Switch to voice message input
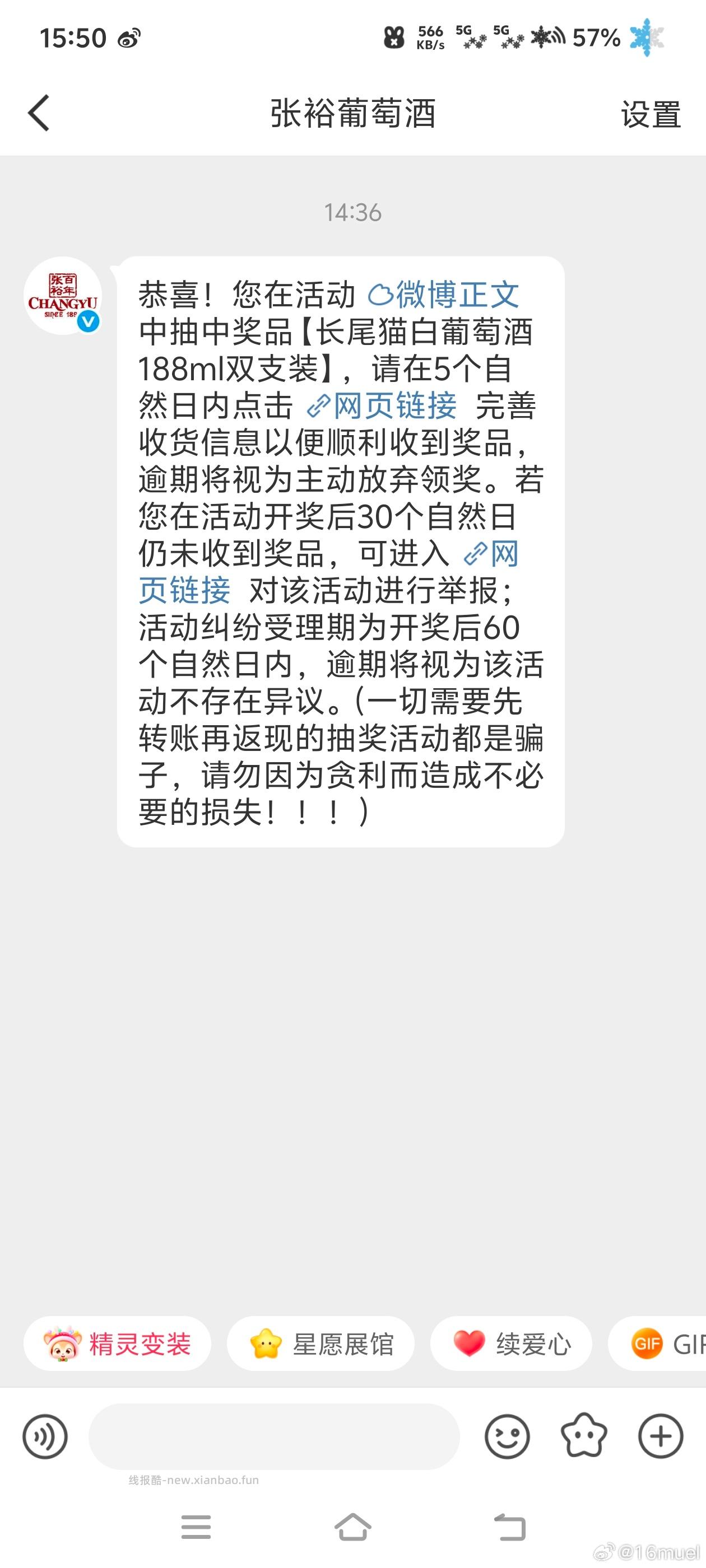The width and height of the screenshot is (706, 1568). tap(45, 1436)
